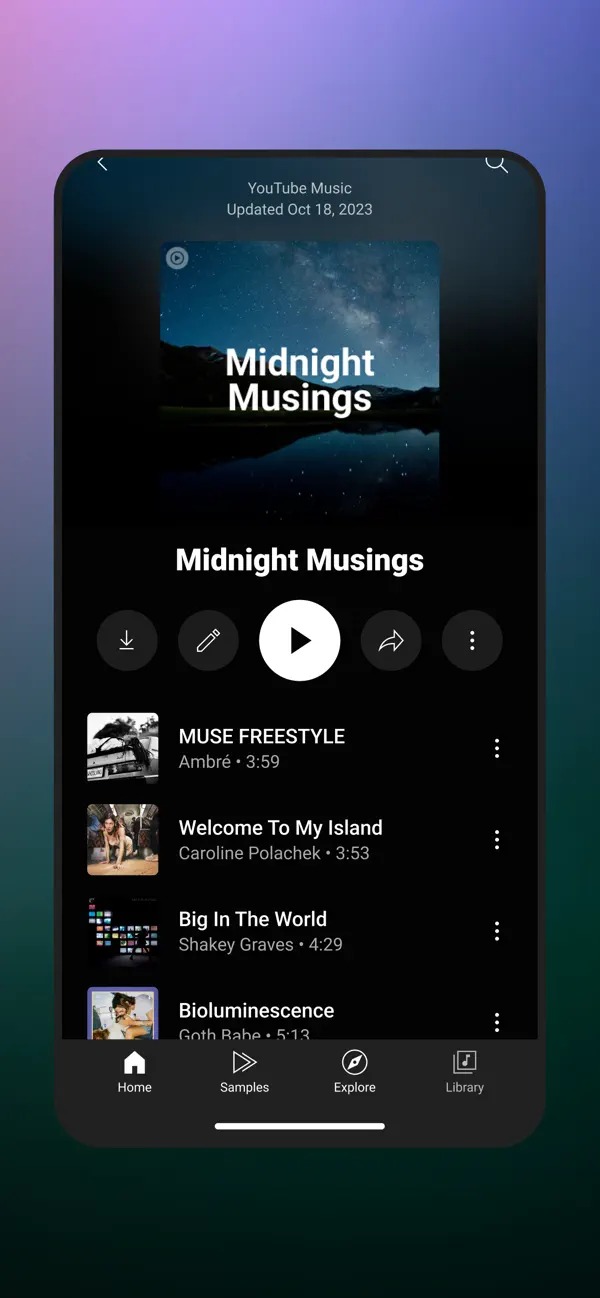The image size is (600, 1298).
Task: Open options for Big In The World
Action: [497, 931]
